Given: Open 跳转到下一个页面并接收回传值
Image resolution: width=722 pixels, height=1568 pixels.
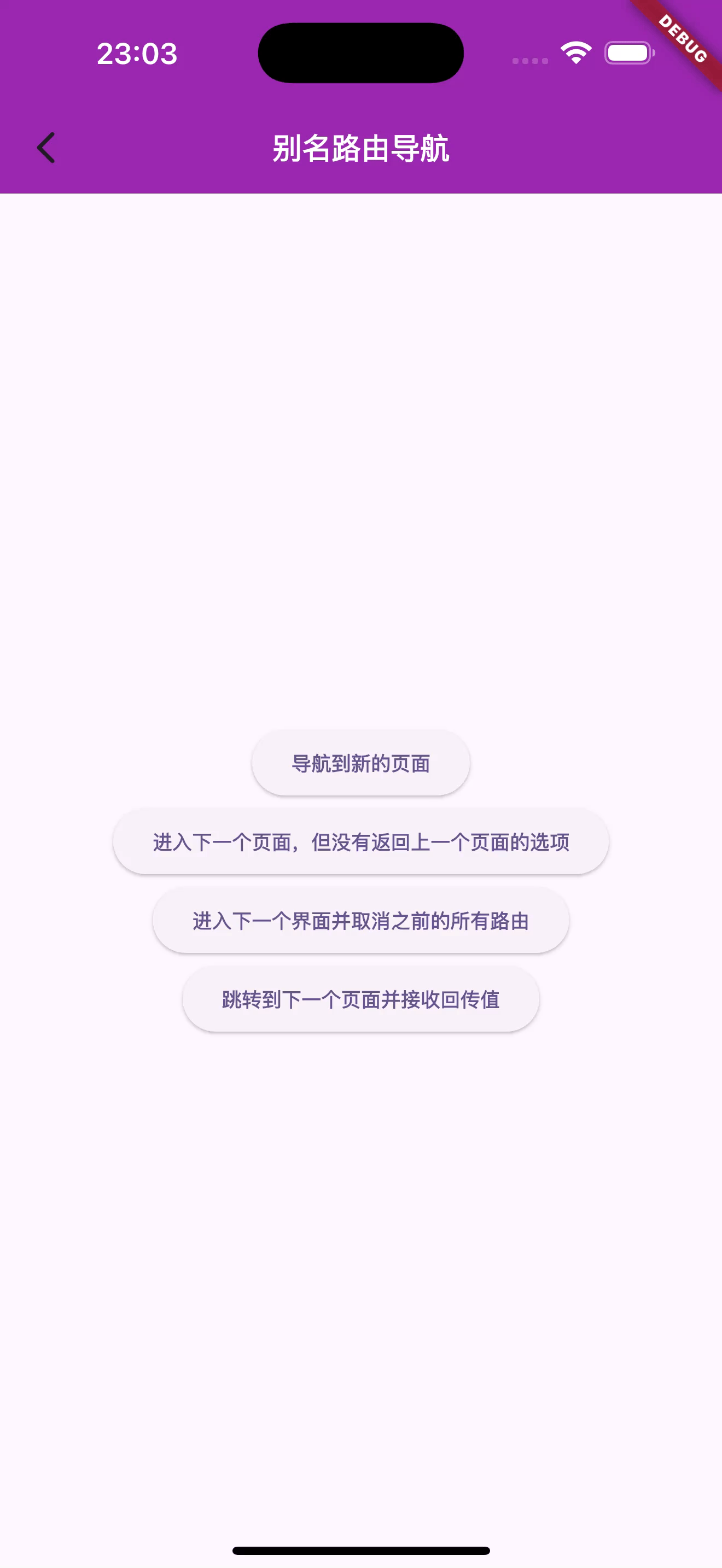Looking at the screenshot, I should coord(360,999).
